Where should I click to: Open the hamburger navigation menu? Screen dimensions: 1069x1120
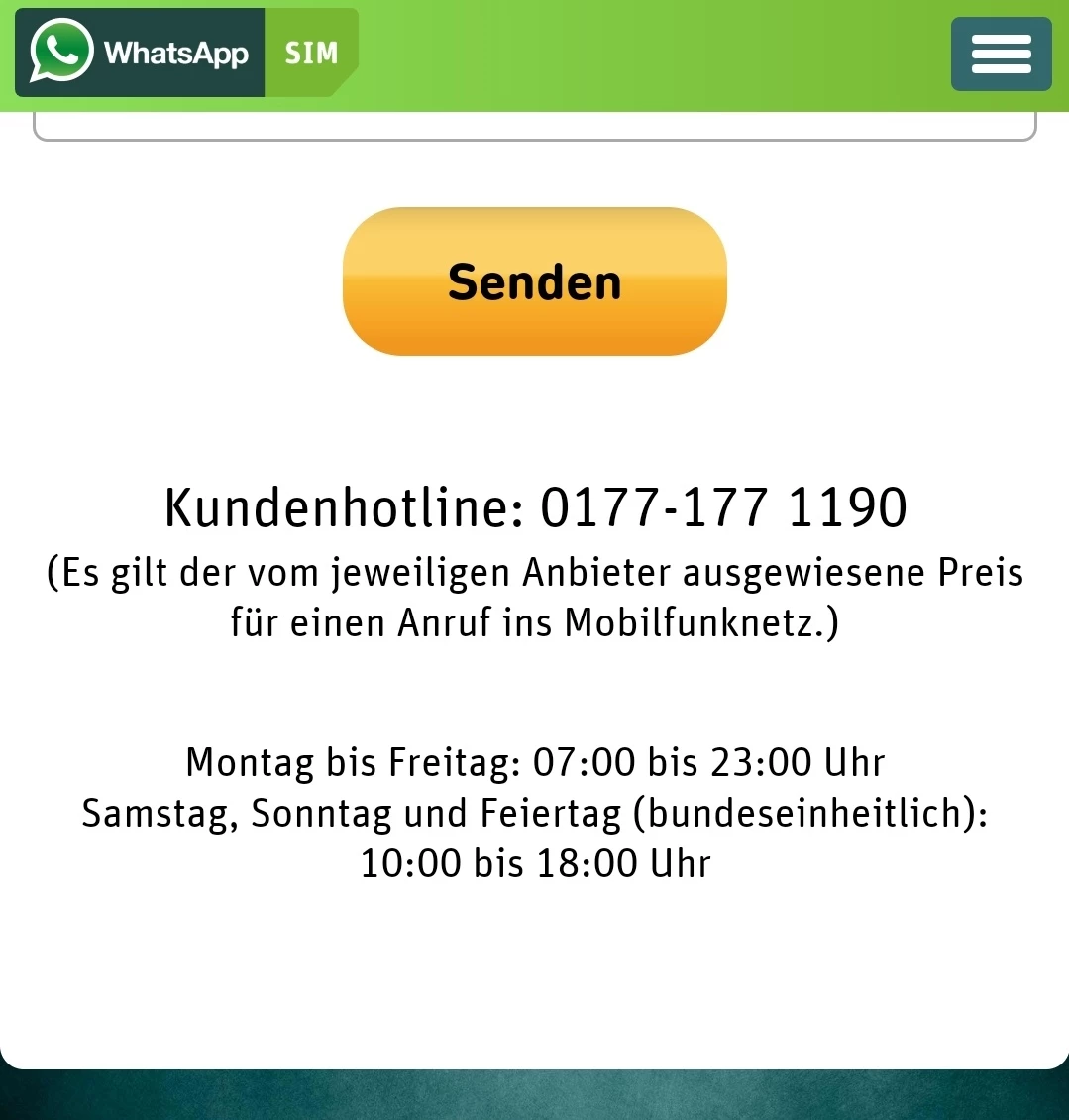tap(1001, 55)
